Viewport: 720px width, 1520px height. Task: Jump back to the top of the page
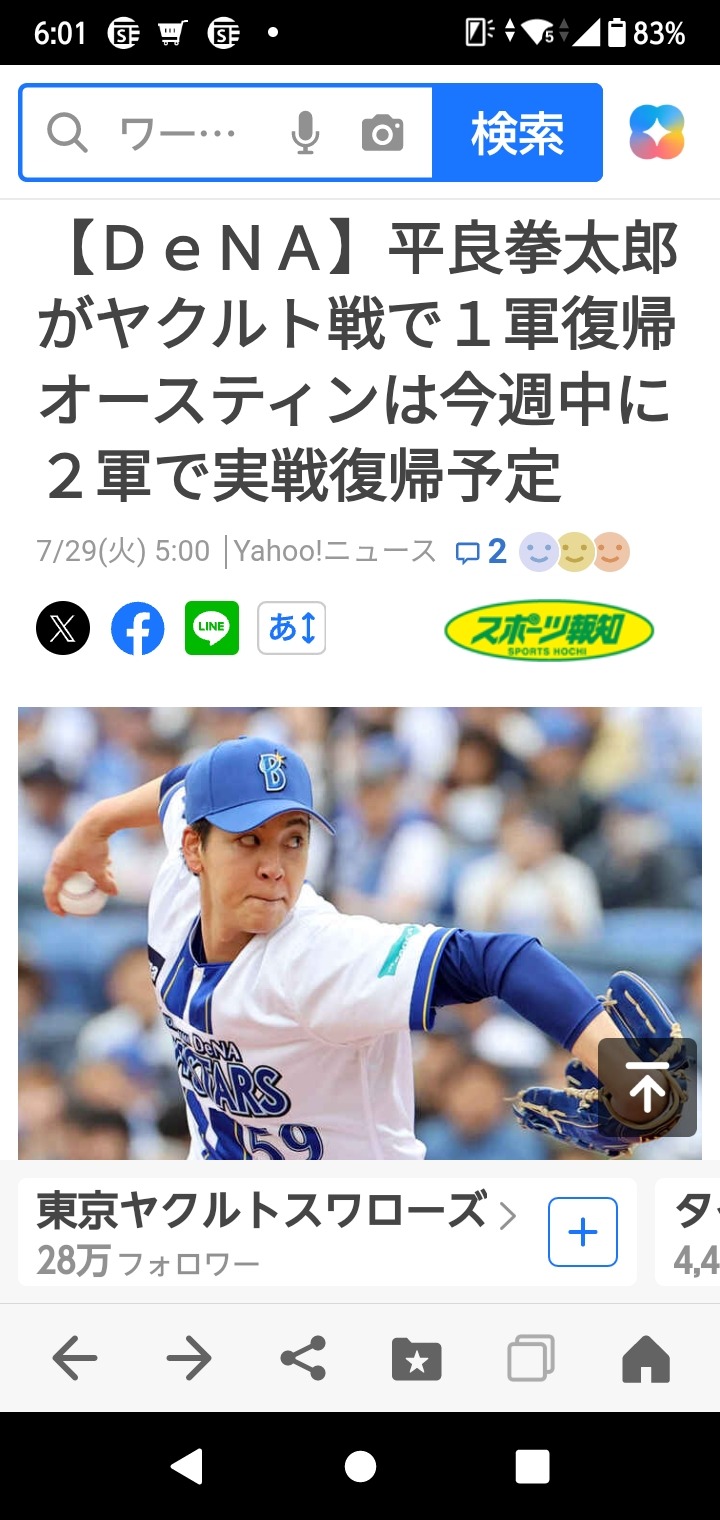click(x=647, y=1088)
